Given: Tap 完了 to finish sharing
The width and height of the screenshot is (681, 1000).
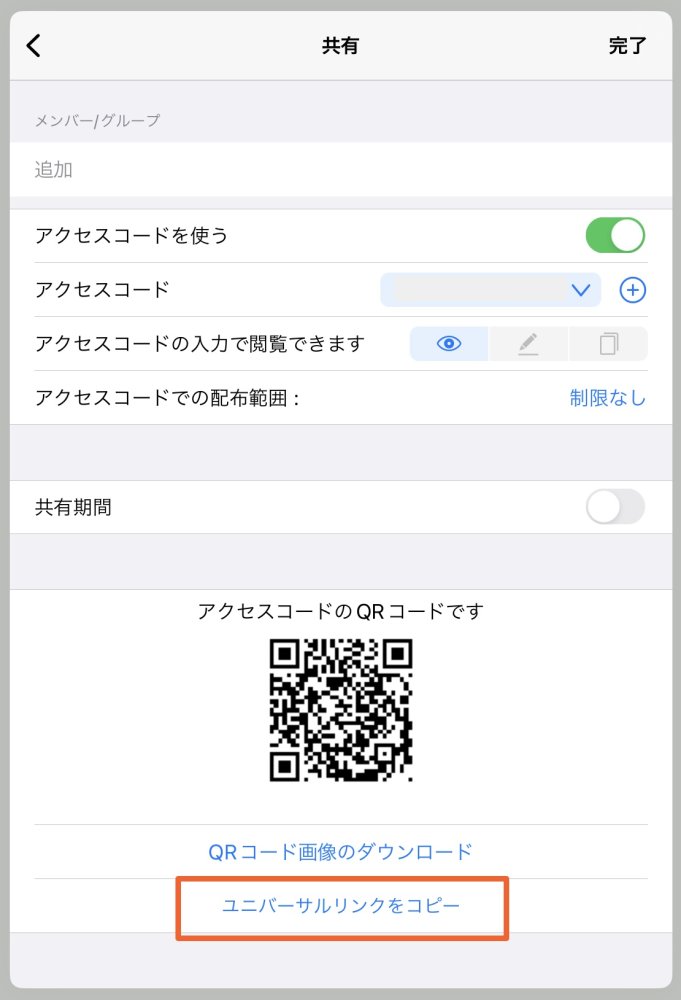Looking at the screenshot, I should point(627,46).
